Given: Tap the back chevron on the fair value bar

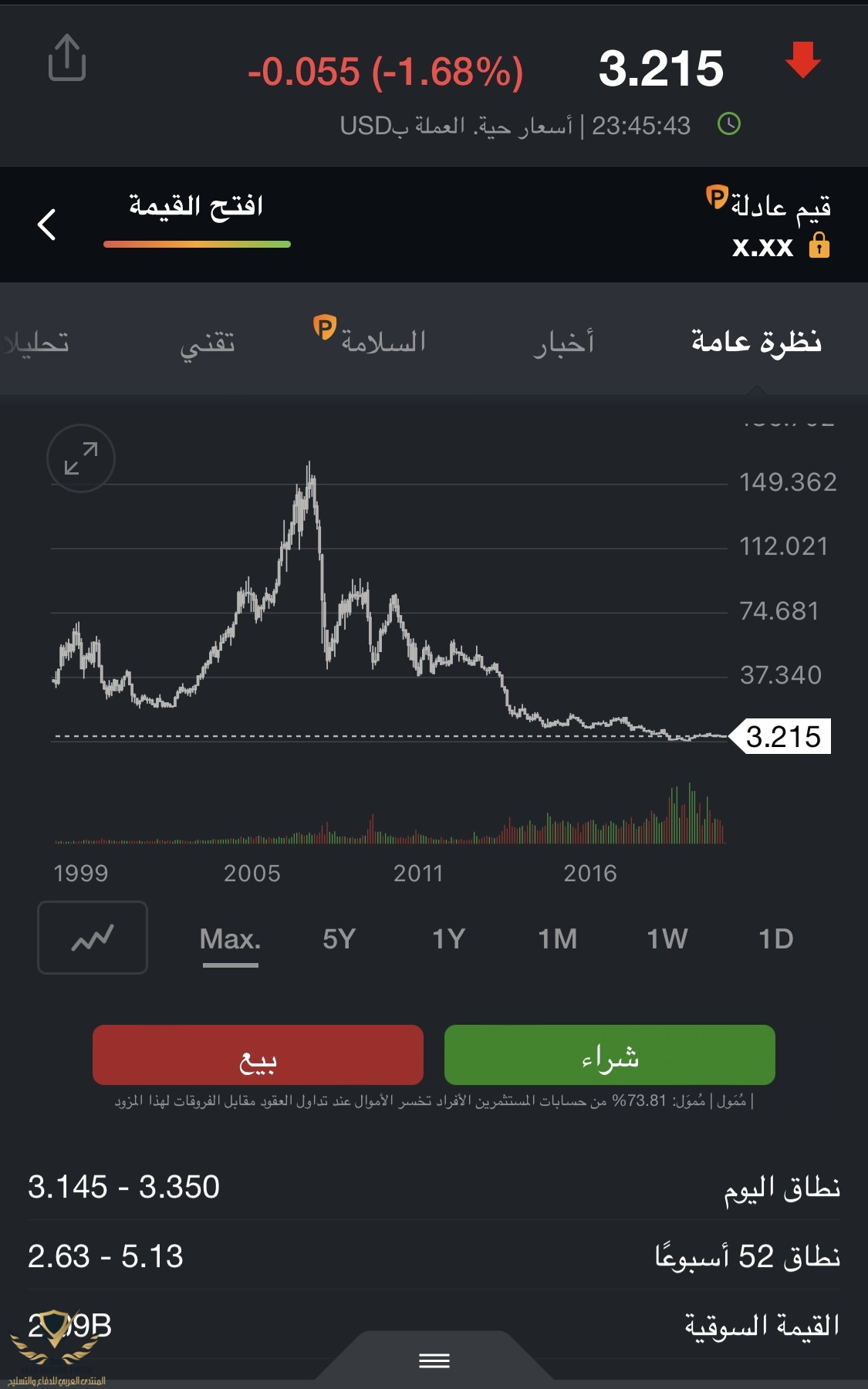Looking at the screenshot, I should 47,225.
